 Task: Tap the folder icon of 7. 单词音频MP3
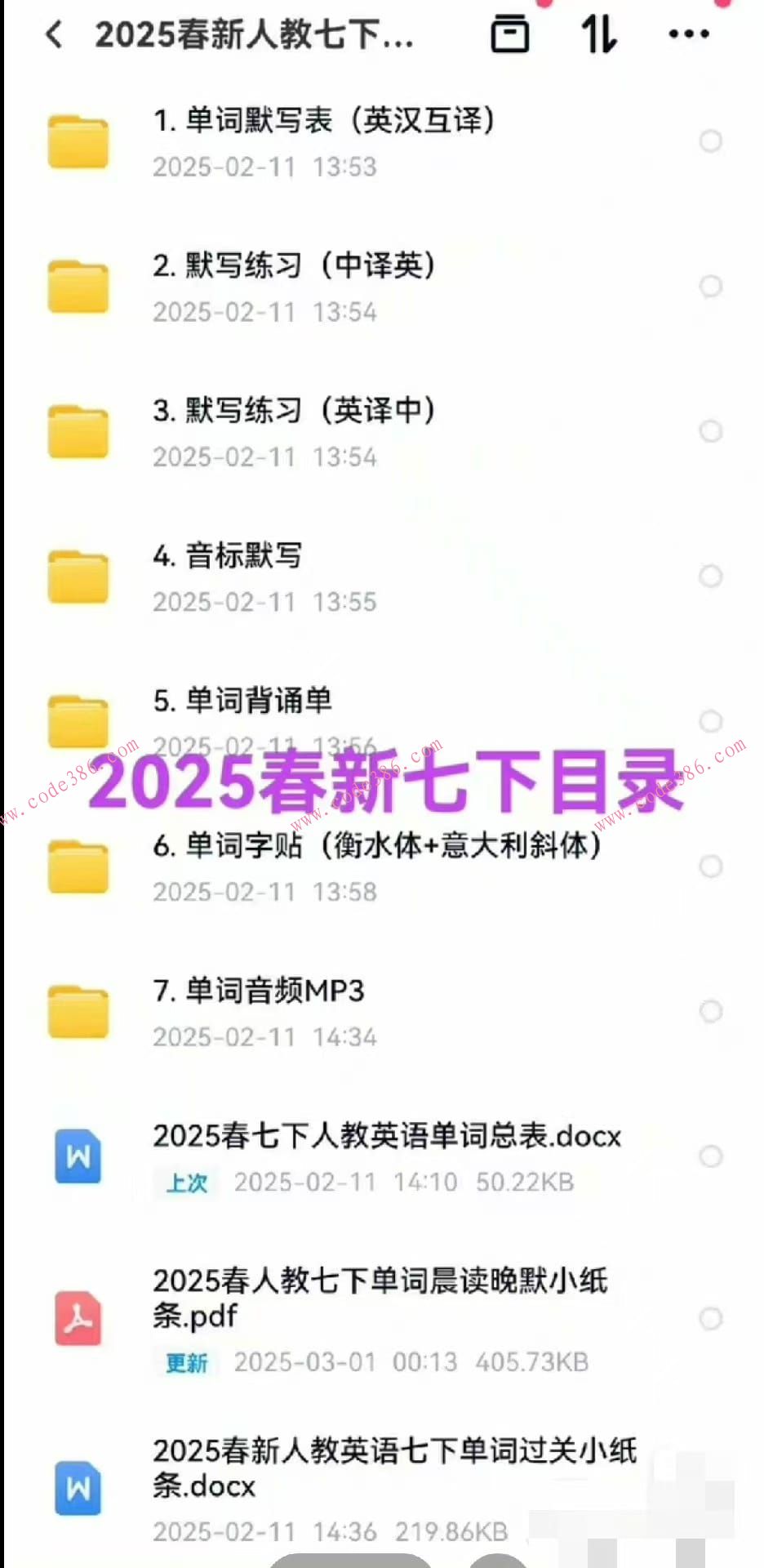coord(78,1010)
